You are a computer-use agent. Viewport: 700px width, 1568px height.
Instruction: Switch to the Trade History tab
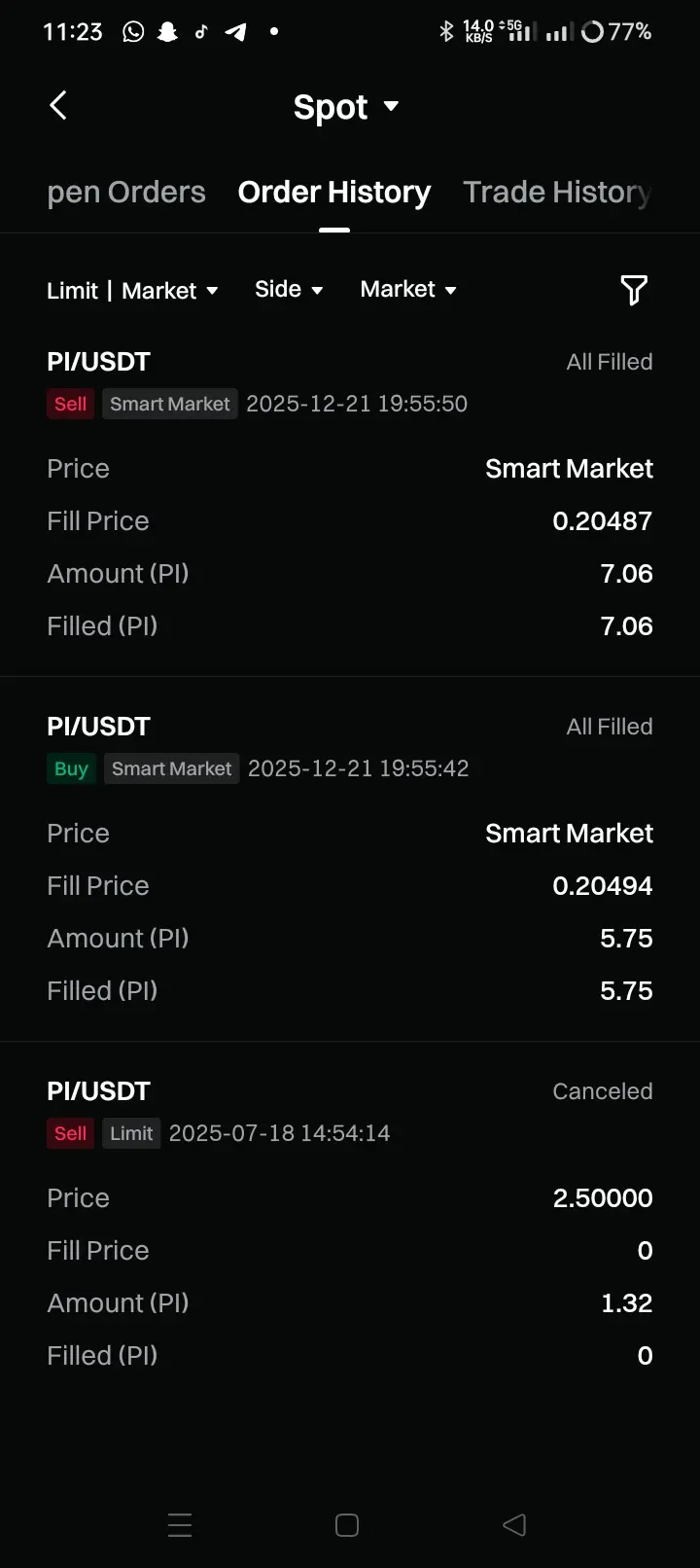pyautogui.click(x=556, y=193)
